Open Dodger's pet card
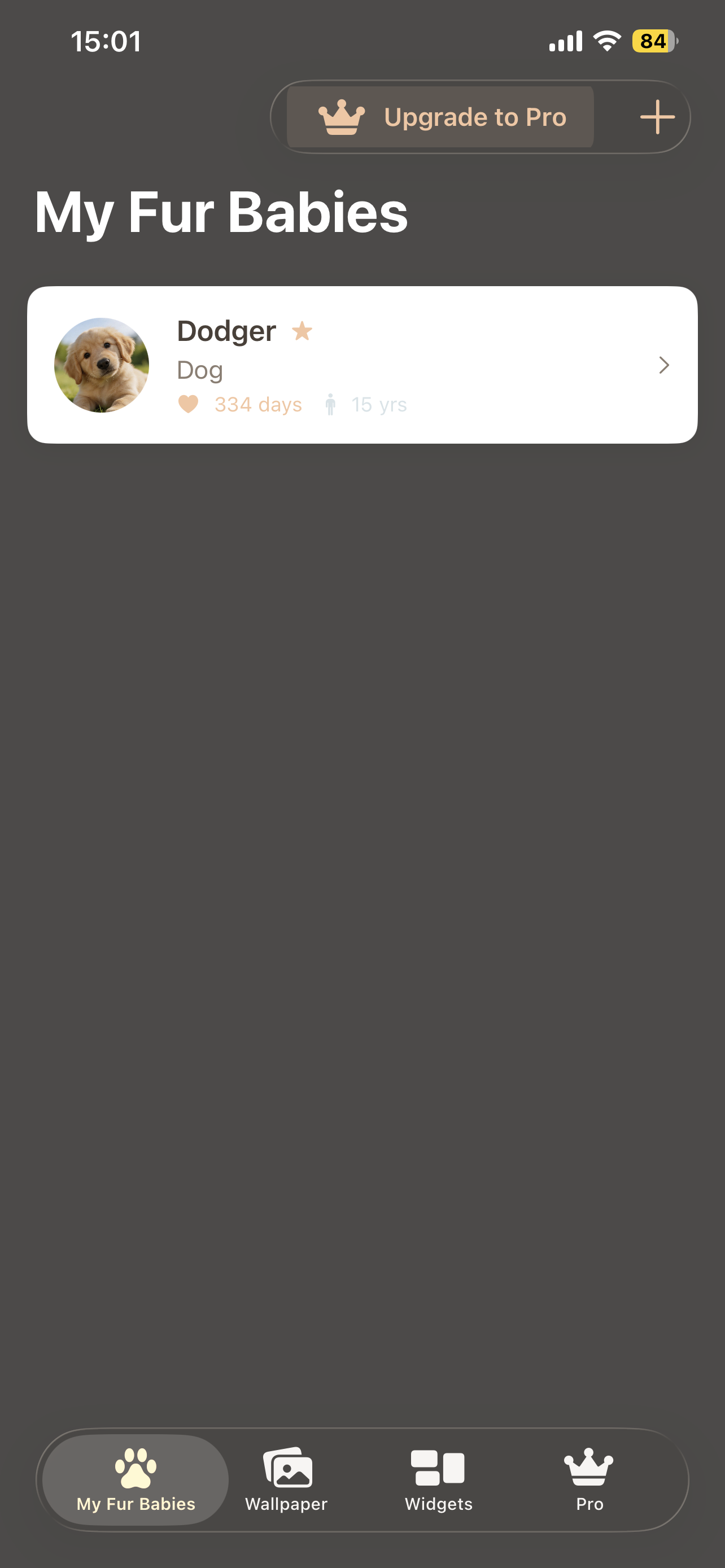Viewport: 725px width, 1568px height. pyautogui.click(x=362, y=365)
